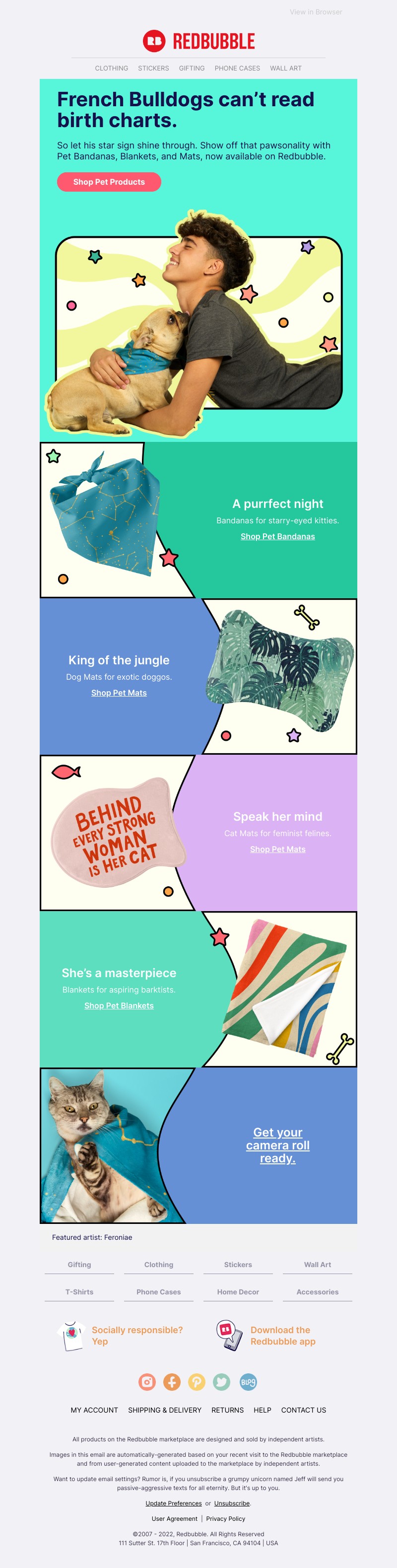Go to Stickers in top menu
The height and width of the screenshot is (1568, 397).
pyautogui.click(x=153, y=68)
